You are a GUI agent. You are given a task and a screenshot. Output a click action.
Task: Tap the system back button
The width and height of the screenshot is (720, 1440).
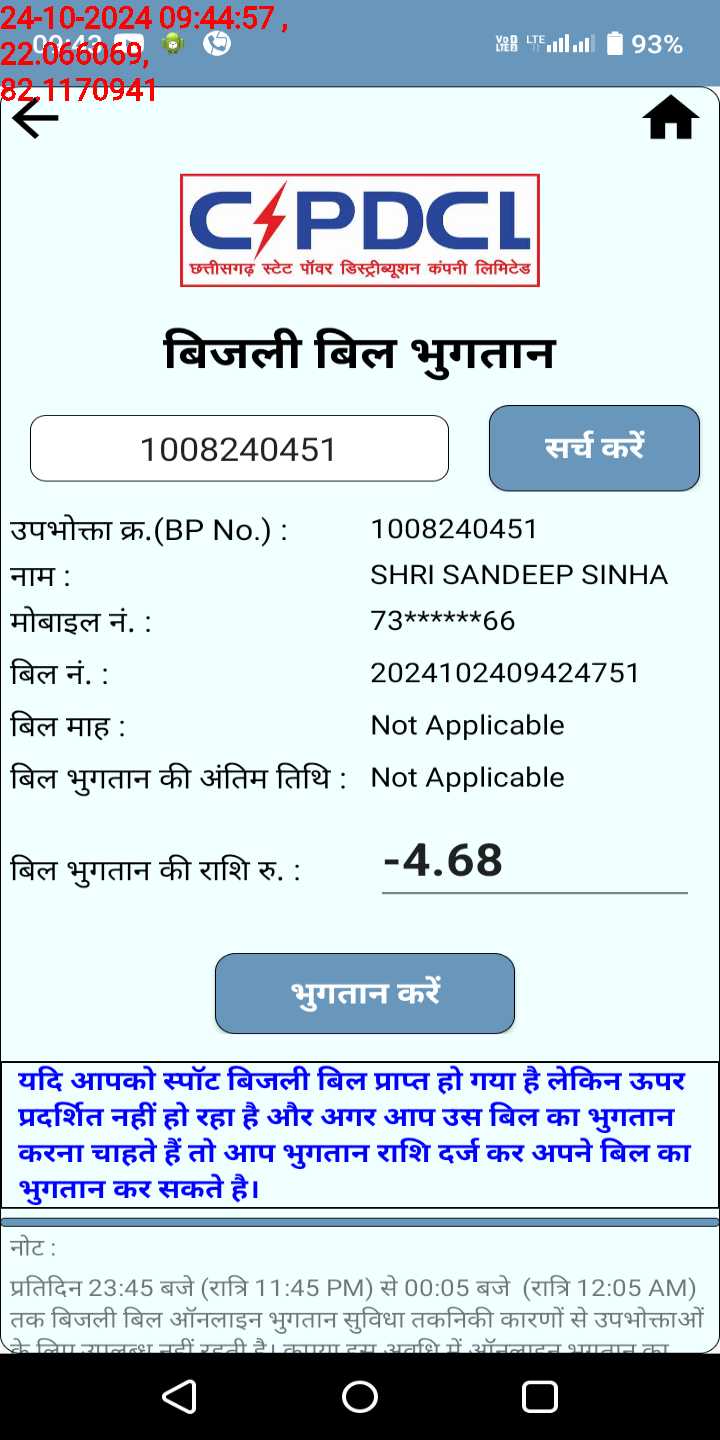click(180, 1396)
